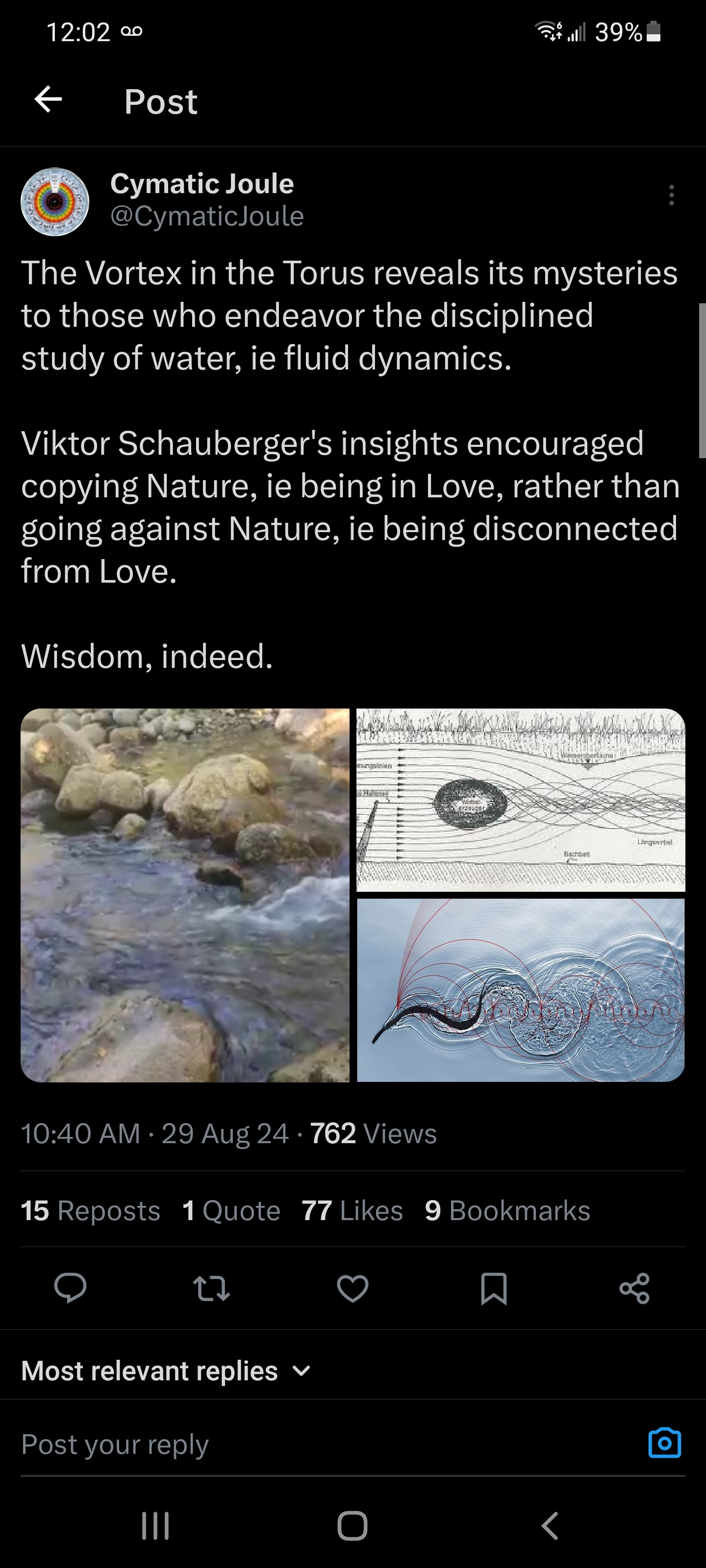This screenshot has height=1568, width=706.
Task: Share this post
Action: [x=635, y=1288]
